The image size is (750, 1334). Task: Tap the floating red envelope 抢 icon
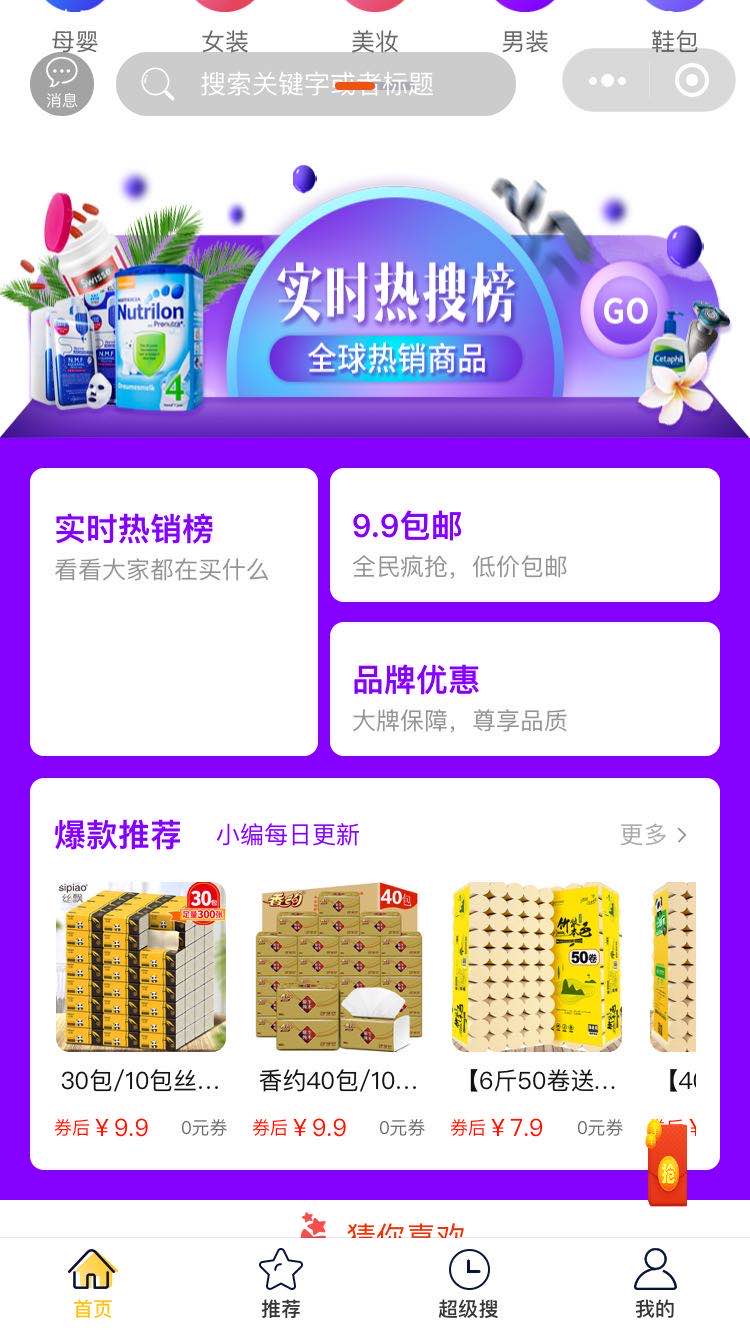tap(667, 1163)
